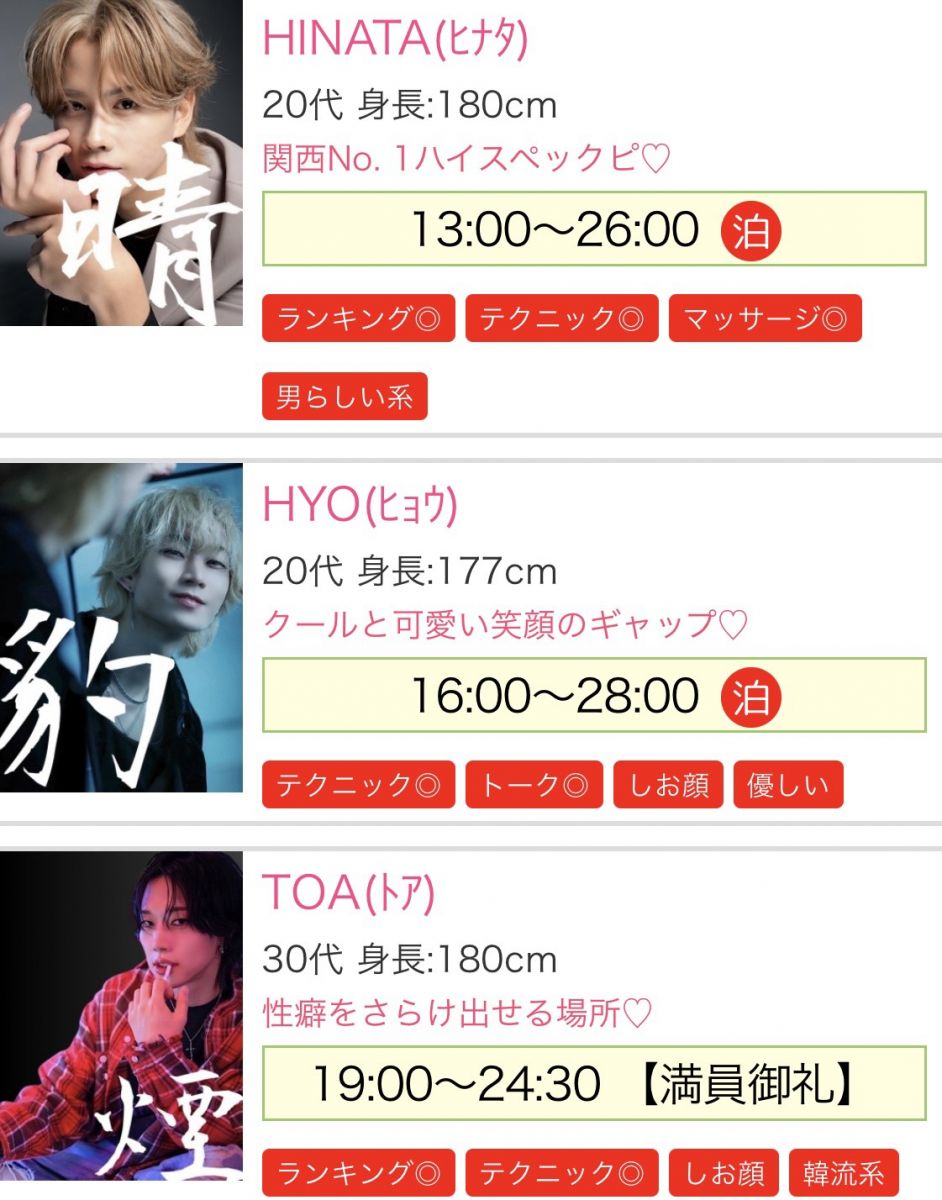Image resolution: width=942 pixels, height=1200 pixels.
Task: Open HINATA's profile photo
Action: pos(121,163)
